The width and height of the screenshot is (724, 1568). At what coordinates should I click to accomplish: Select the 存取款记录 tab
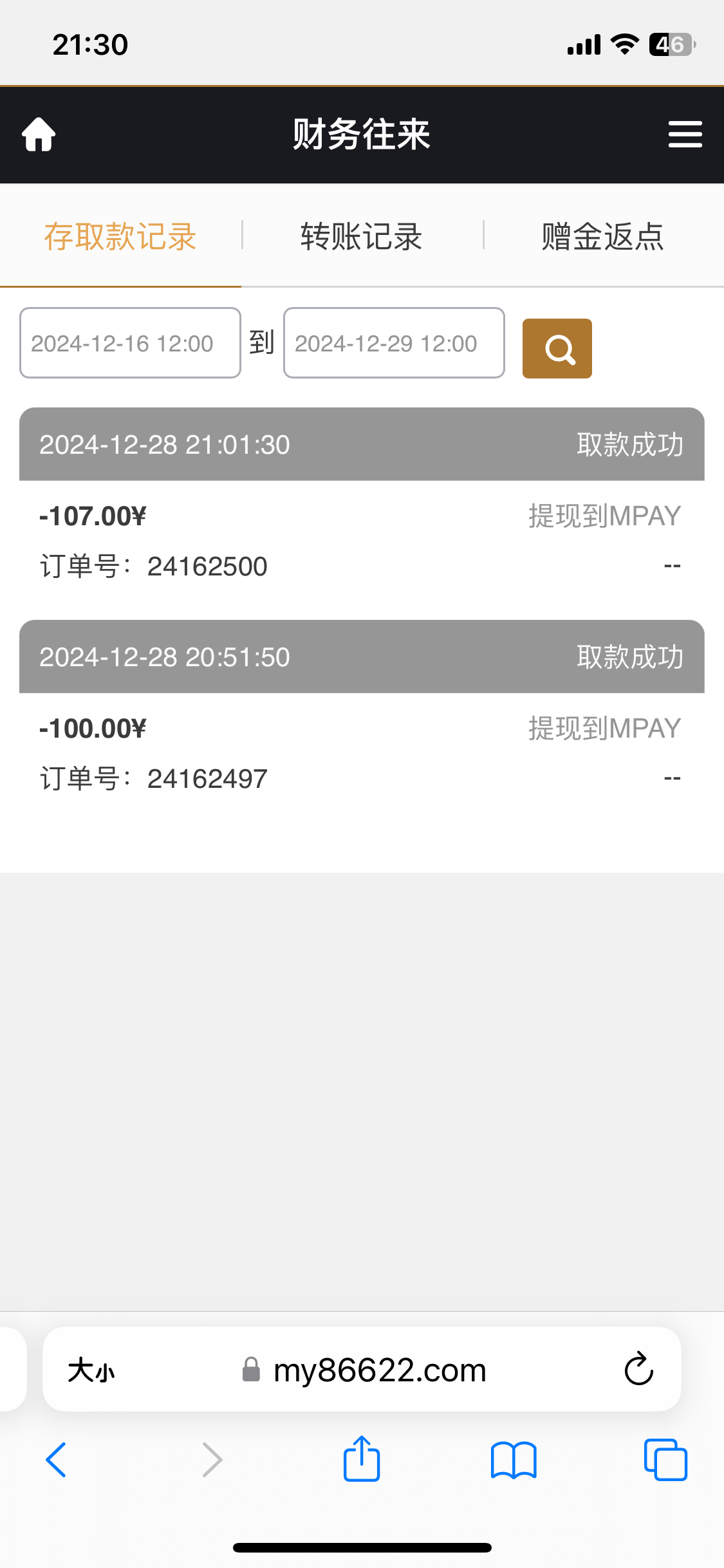click(120, 237)
